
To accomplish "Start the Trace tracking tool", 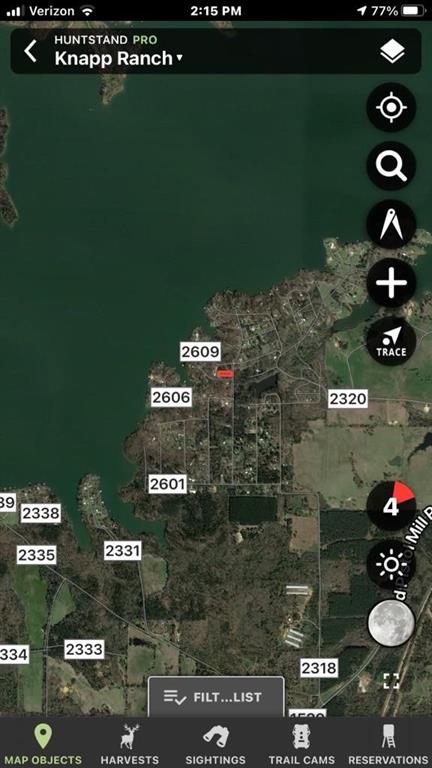I will (391, 341).
